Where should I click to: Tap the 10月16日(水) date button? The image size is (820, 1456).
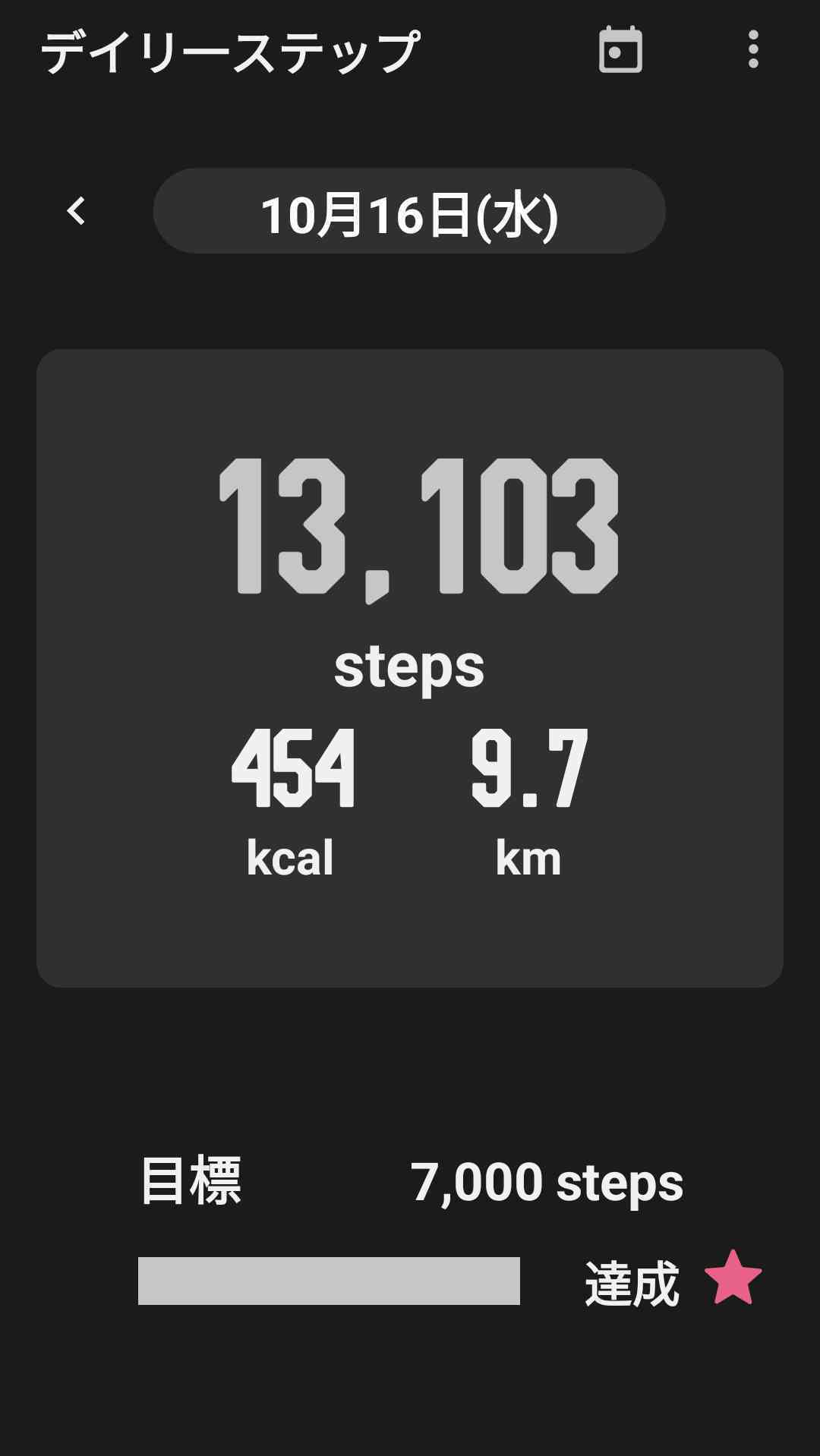point(409,211)
